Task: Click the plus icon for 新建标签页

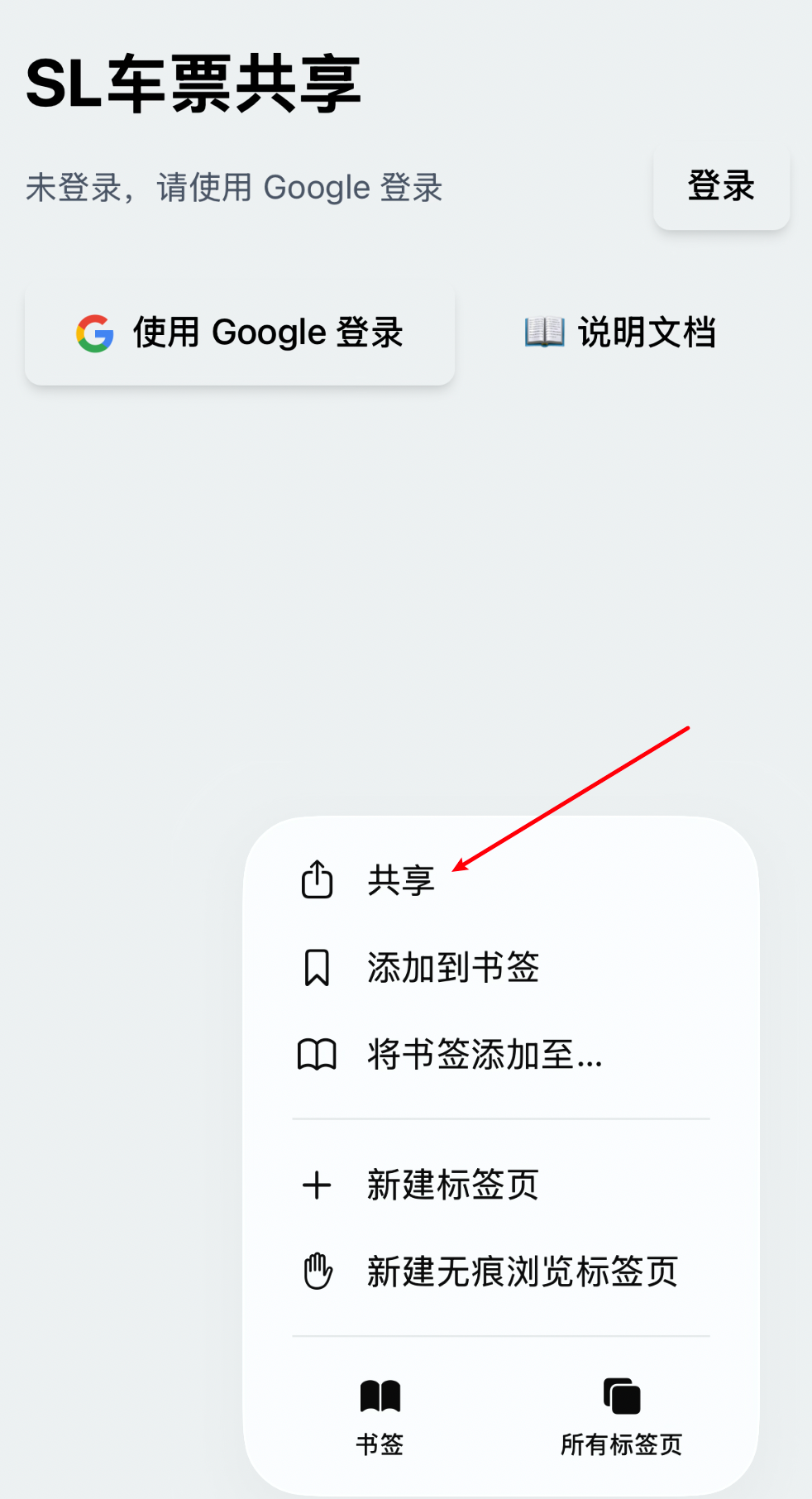Action: pos(317,1185)
